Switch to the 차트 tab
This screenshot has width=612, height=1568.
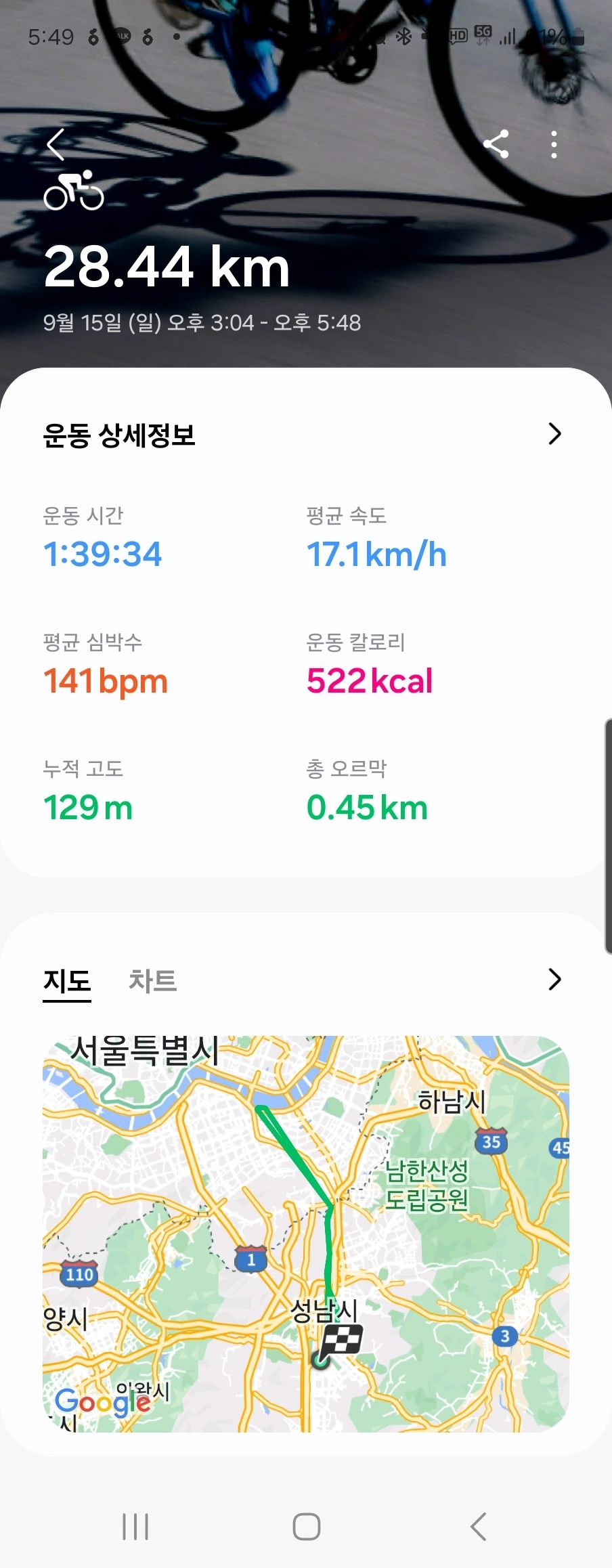click(153, 980)
